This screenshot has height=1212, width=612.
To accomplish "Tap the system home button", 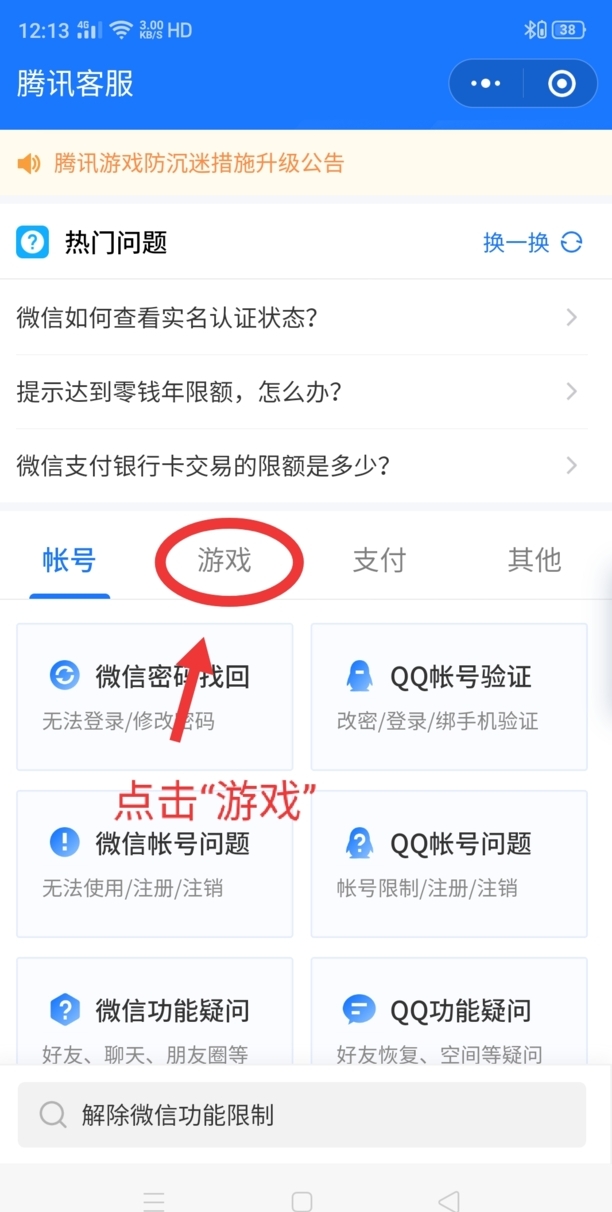I will coord(302,1200).
